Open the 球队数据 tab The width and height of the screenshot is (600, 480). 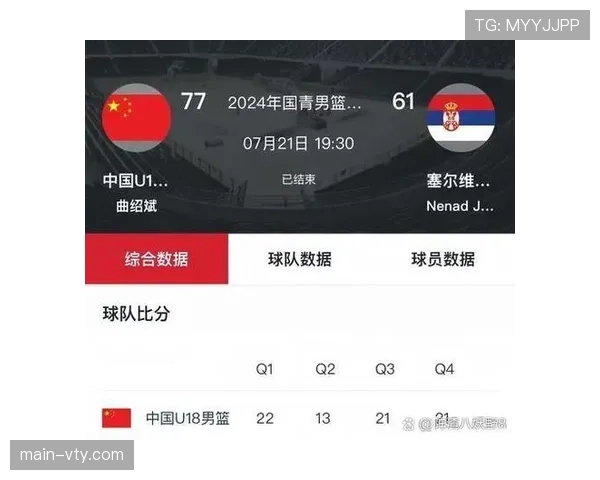(x=299, y=259)
